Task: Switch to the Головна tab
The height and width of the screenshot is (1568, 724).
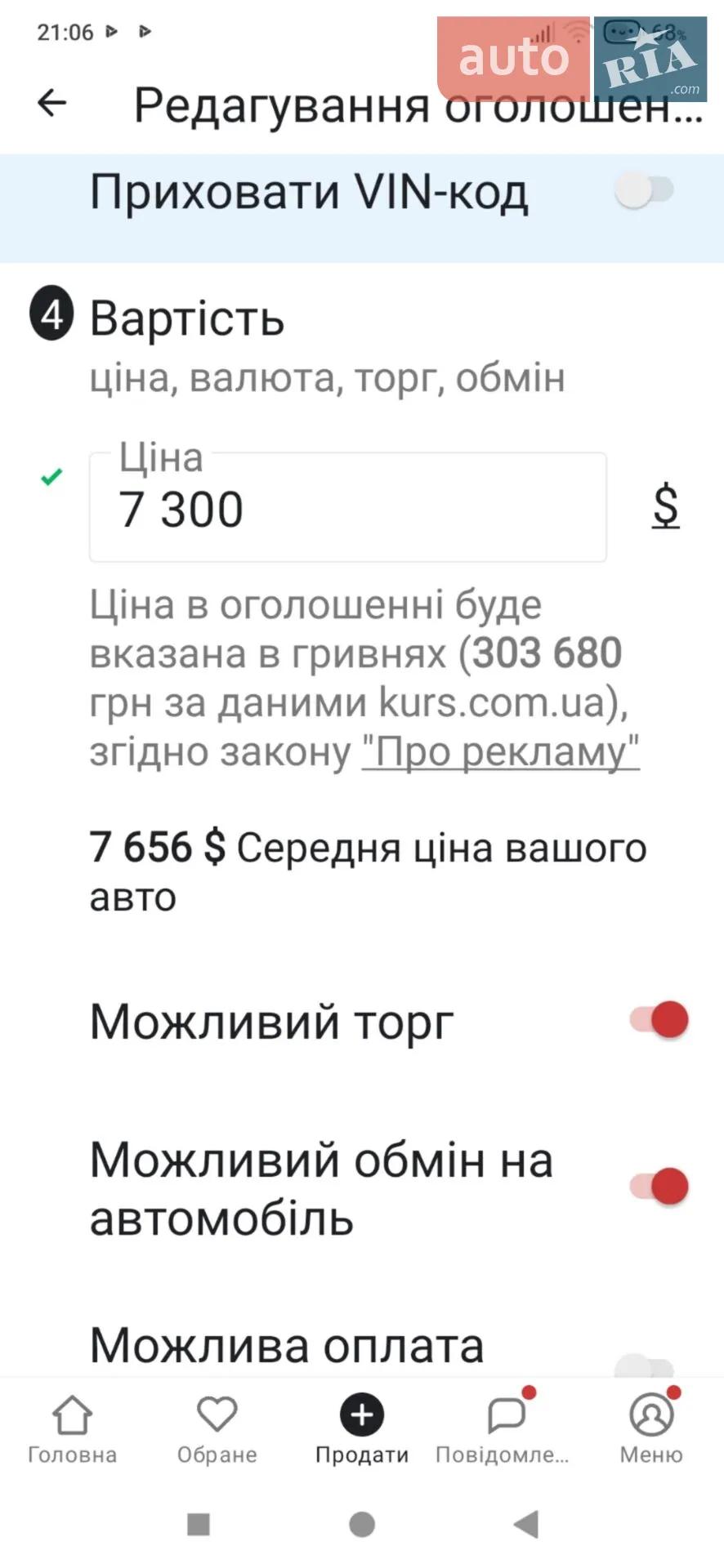Action: pos(73,1428)
